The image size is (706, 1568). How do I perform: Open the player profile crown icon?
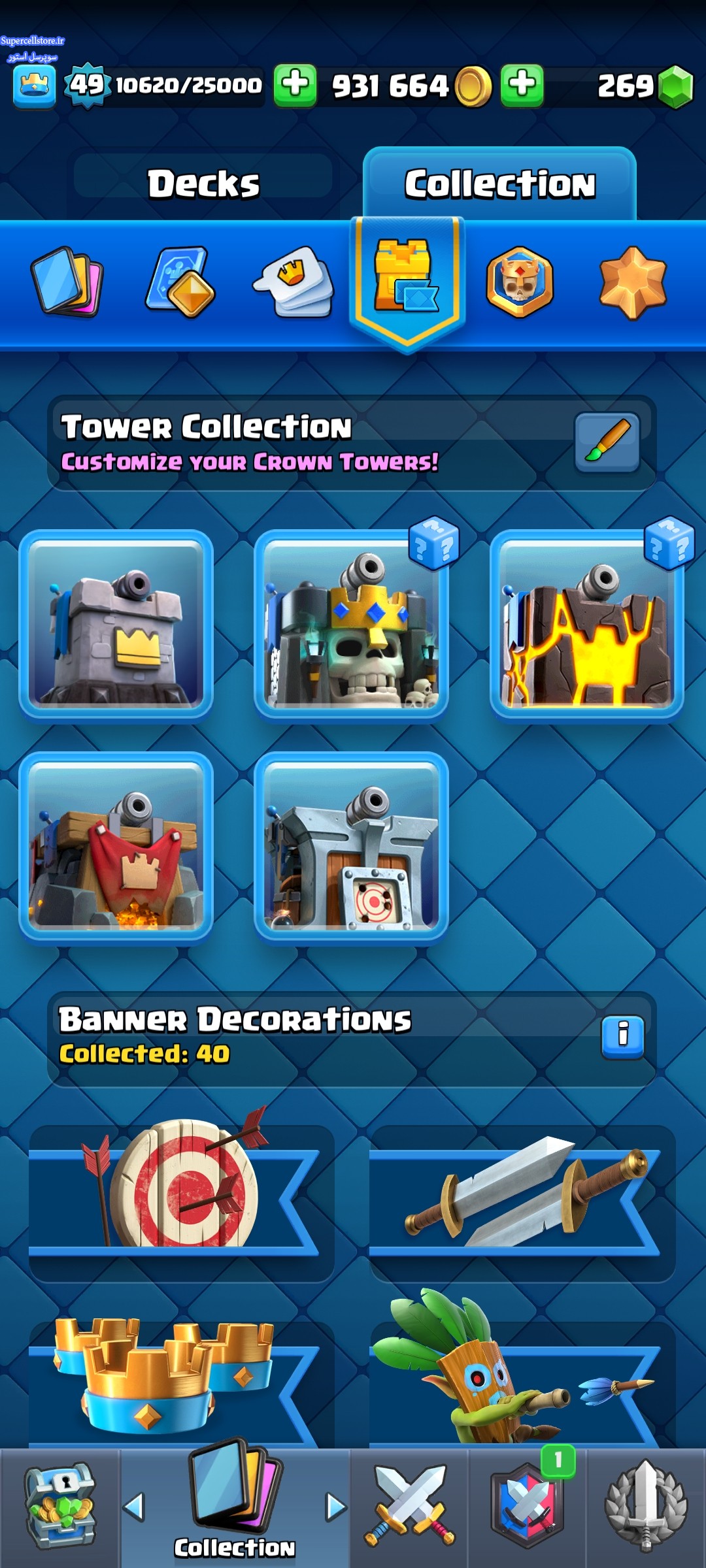point(34,86)
